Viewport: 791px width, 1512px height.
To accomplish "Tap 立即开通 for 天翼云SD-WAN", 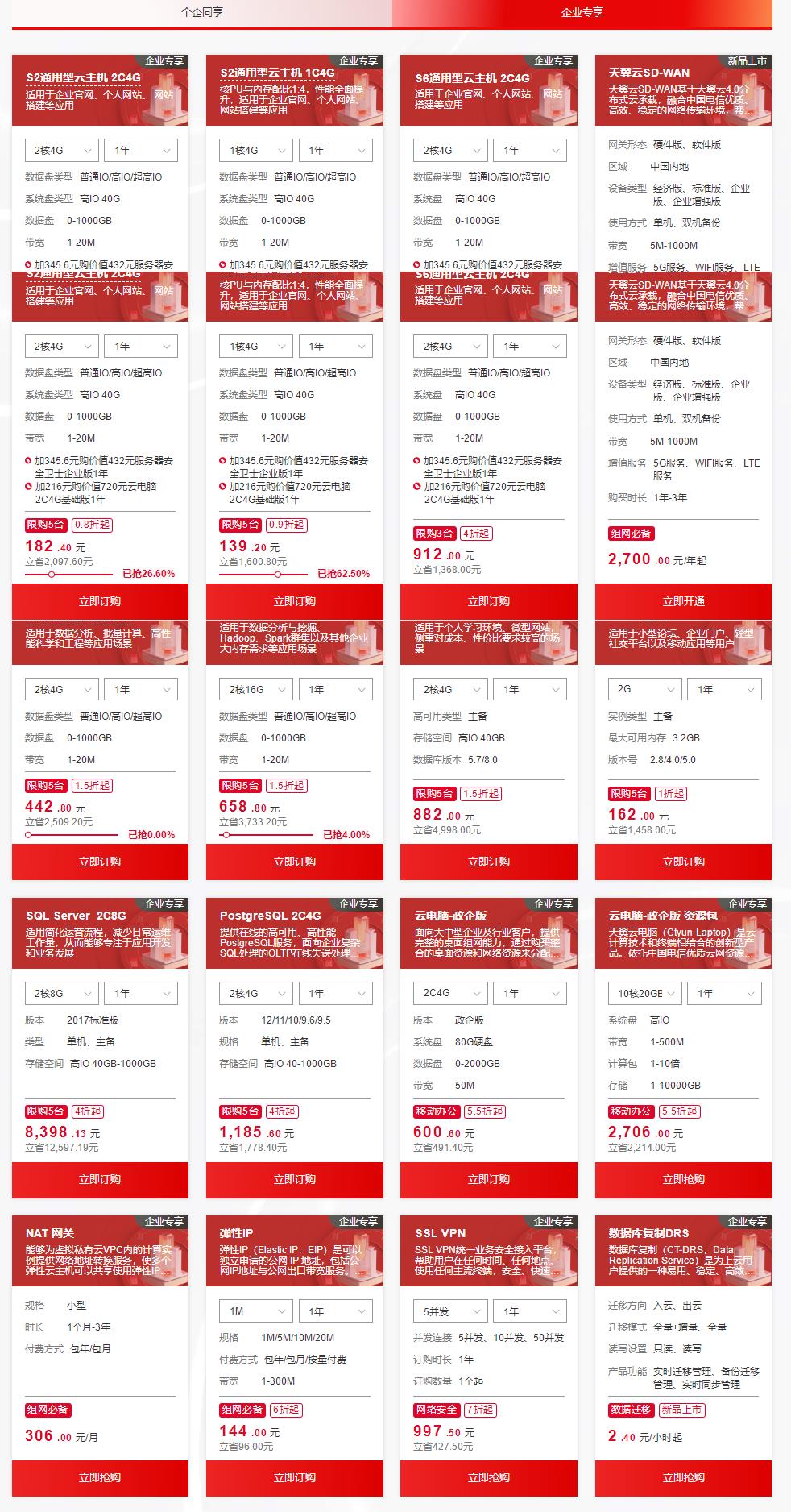I will click(683, 601).
